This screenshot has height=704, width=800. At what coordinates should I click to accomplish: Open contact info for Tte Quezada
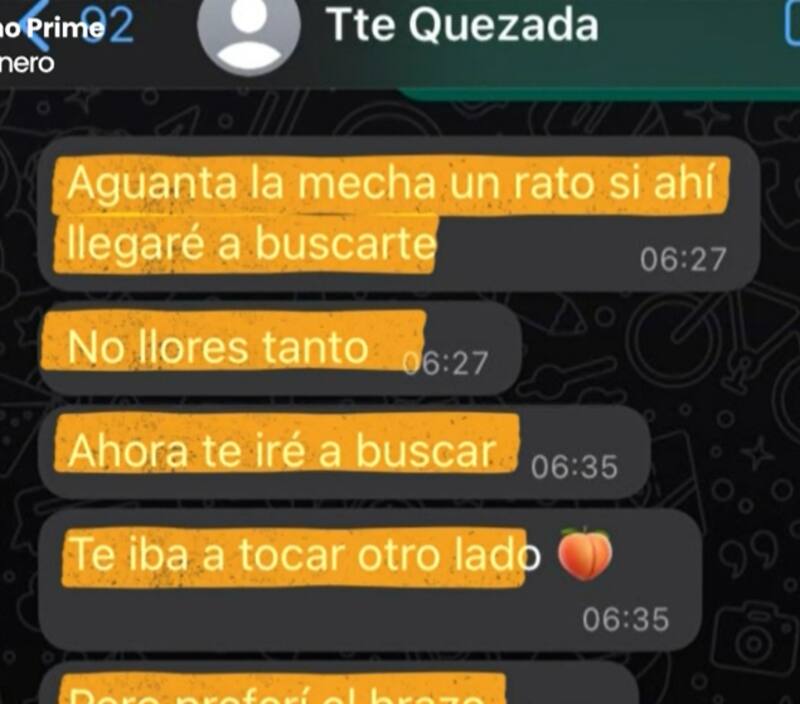tap(462, 27)
